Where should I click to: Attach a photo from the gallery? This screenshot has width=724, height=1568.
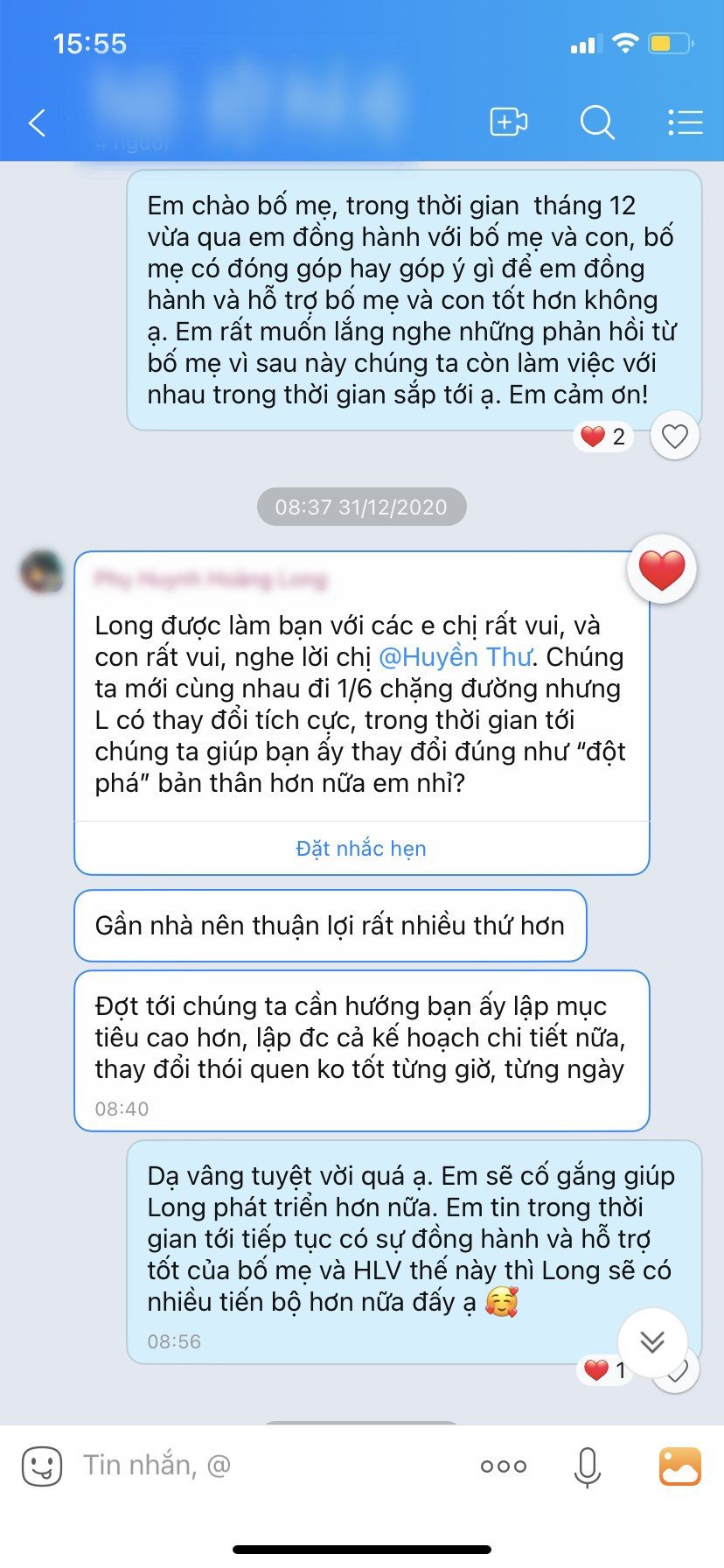679,1466
